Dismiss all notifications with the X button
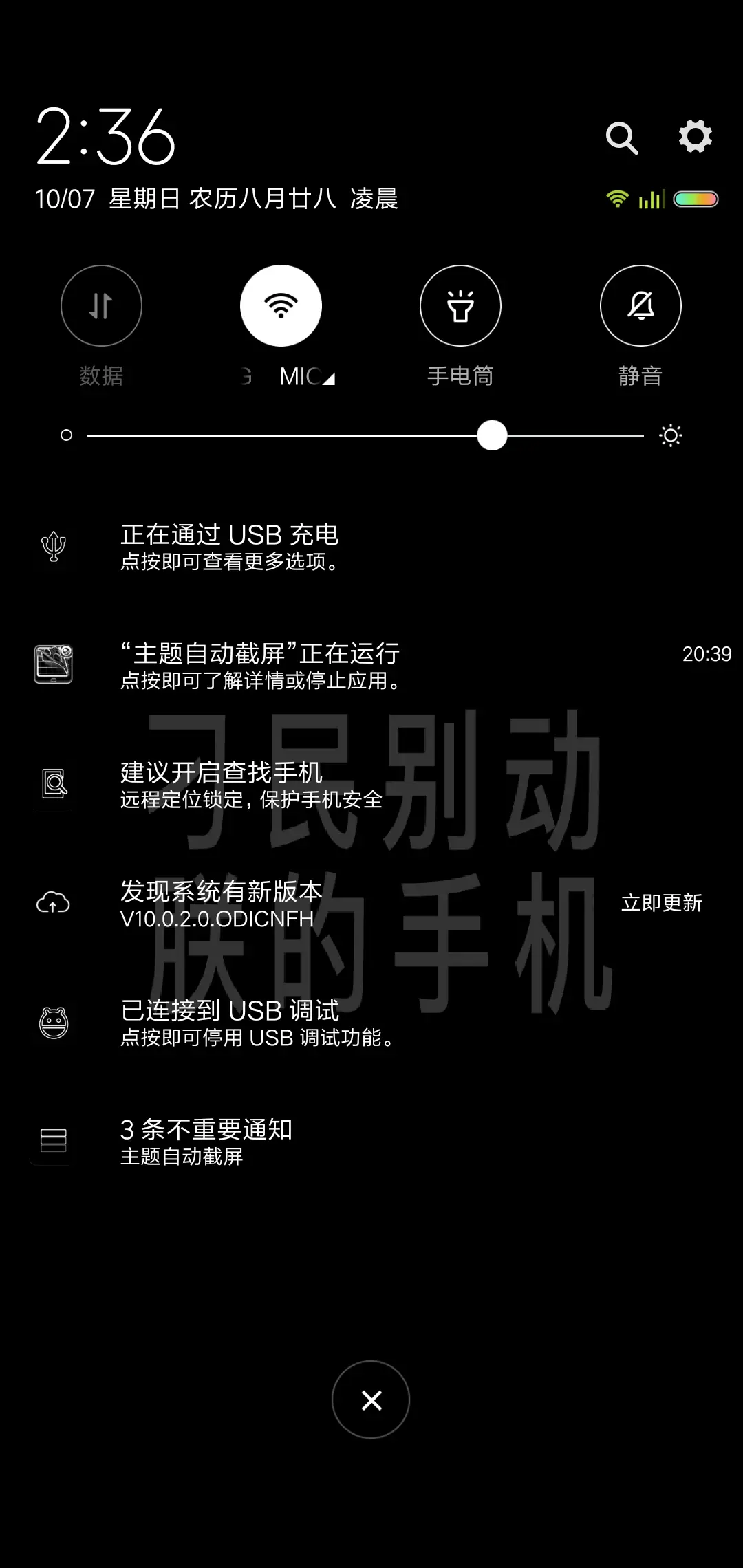This screenshot has height=1568, width=743. click(x=370, y=1401)
